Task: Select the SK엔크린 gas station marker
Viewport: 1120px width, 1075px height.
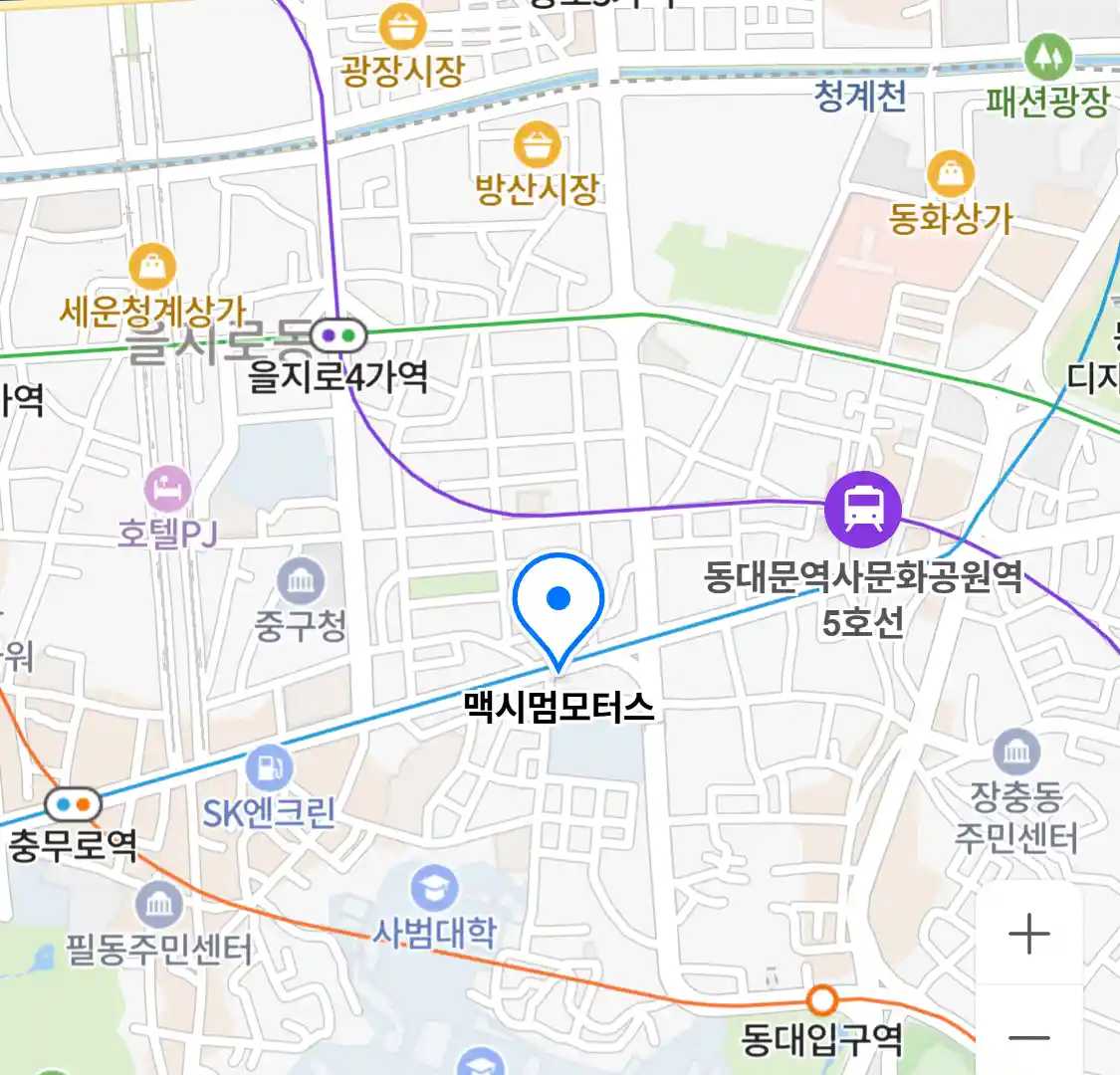Action: coord(268,767)
